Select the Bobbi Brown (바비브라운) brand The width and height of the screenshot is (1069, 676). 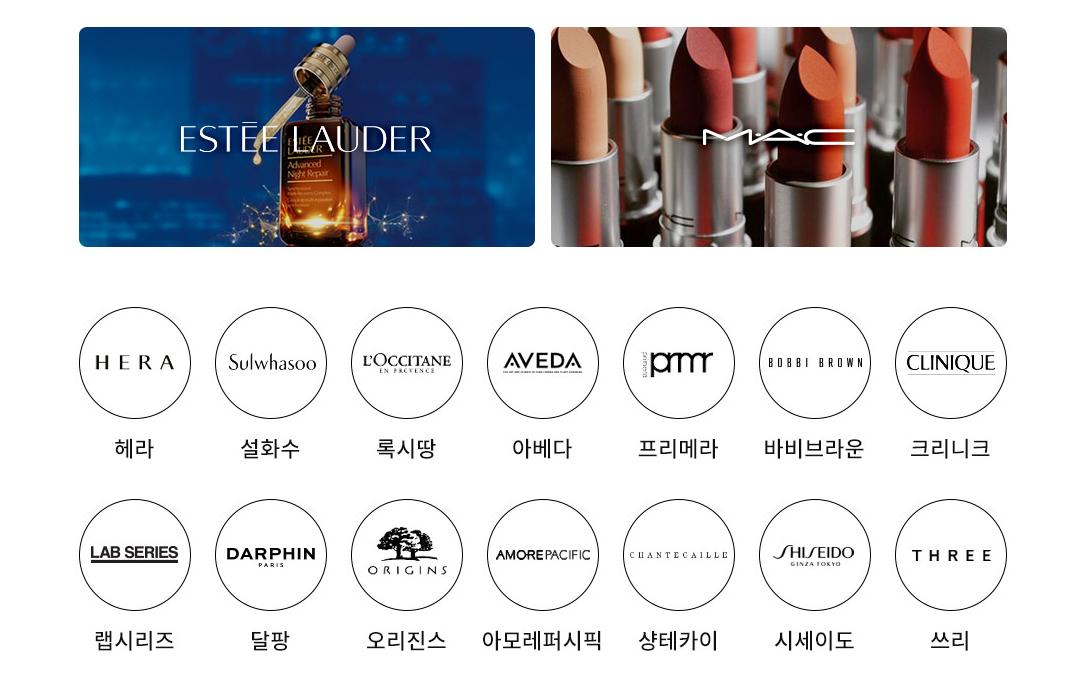point(815,363)
